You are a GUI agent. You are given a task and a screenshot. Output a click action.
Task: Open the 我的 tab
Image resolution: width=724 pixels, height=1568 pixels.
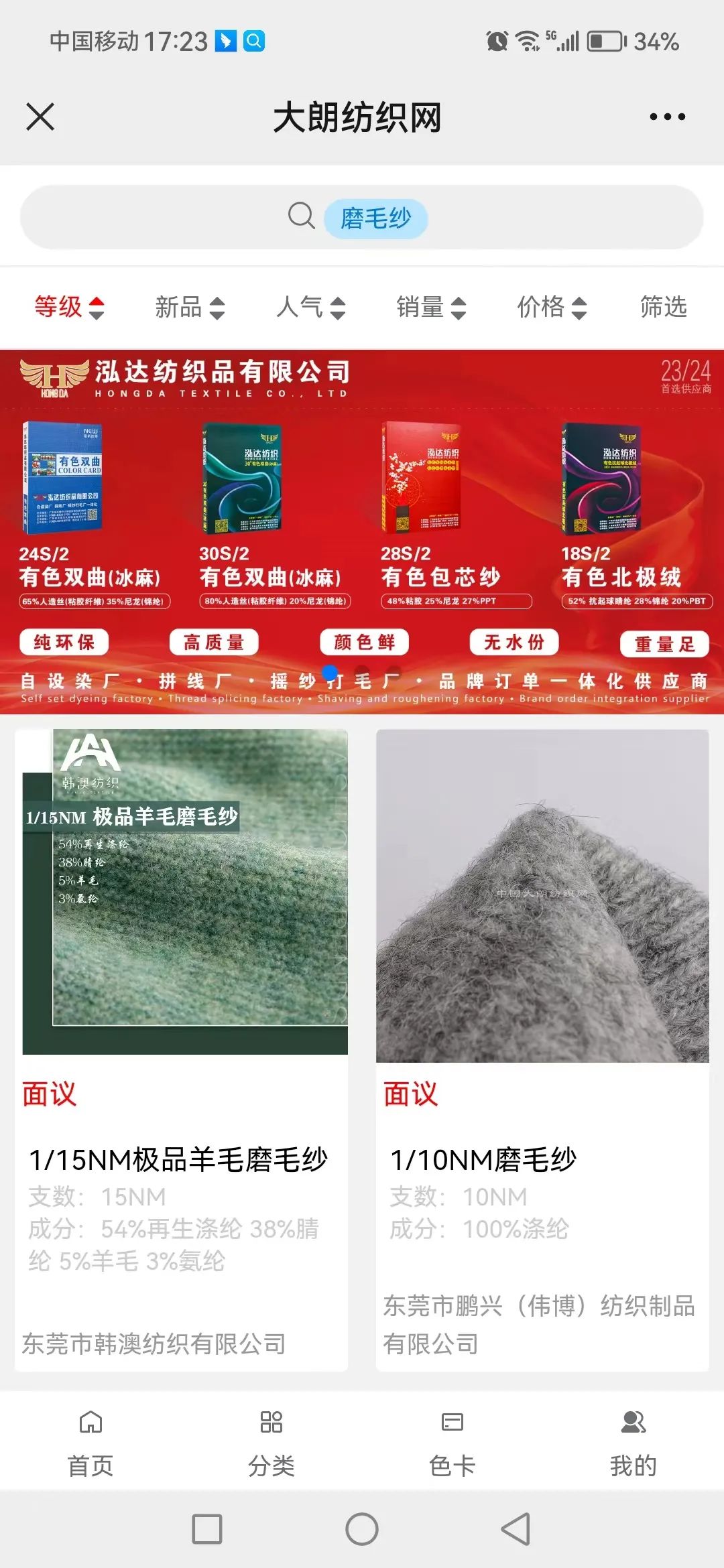633,1442
